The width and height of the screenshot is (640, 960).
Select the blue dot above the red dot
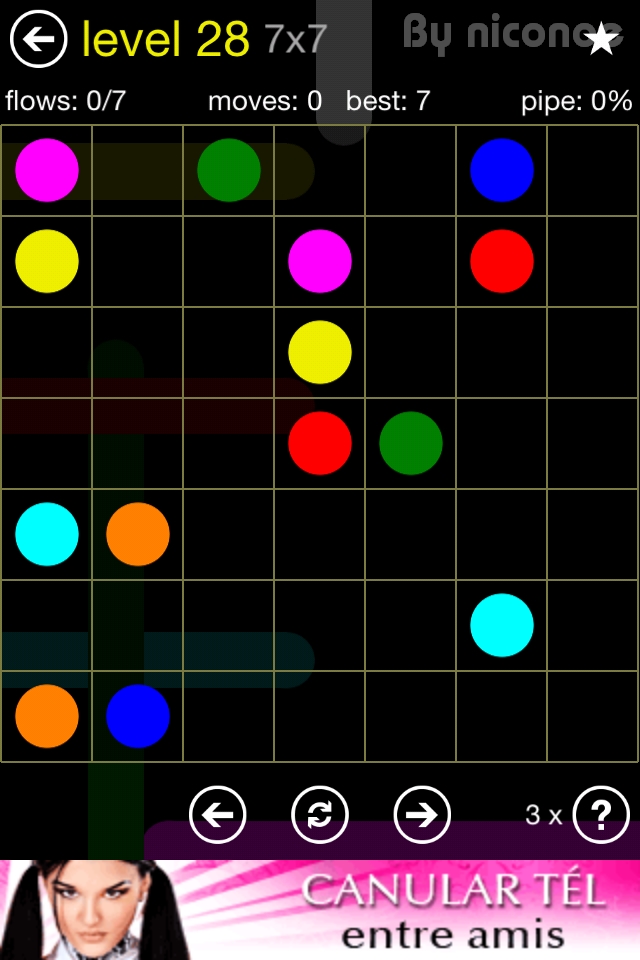coord(502,170)
